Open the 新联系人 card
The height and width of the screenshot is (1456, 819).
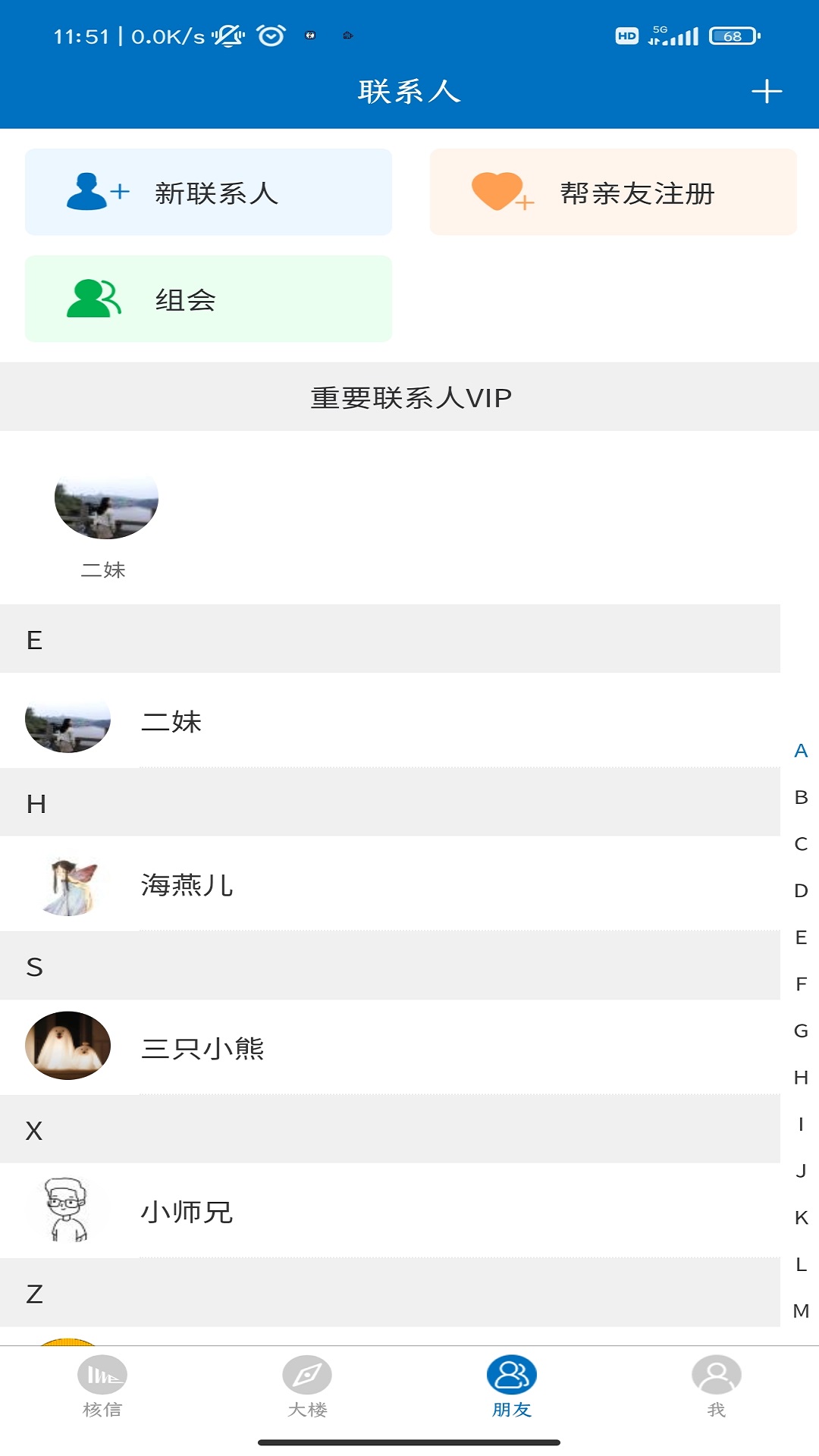209,191
